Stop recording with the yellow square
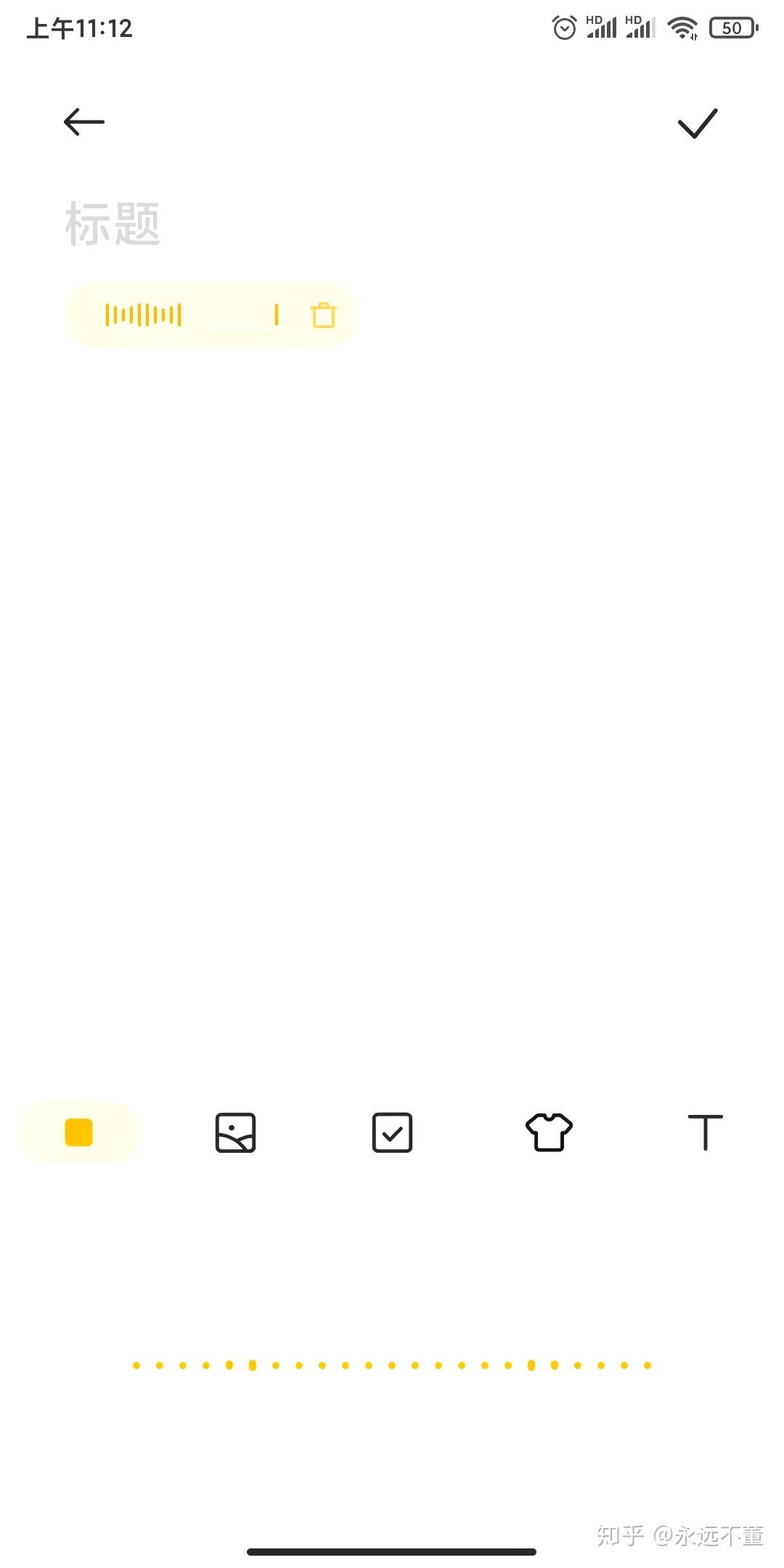The width and height of the screenshot is (784, 1568). [x=79, y=1132]
